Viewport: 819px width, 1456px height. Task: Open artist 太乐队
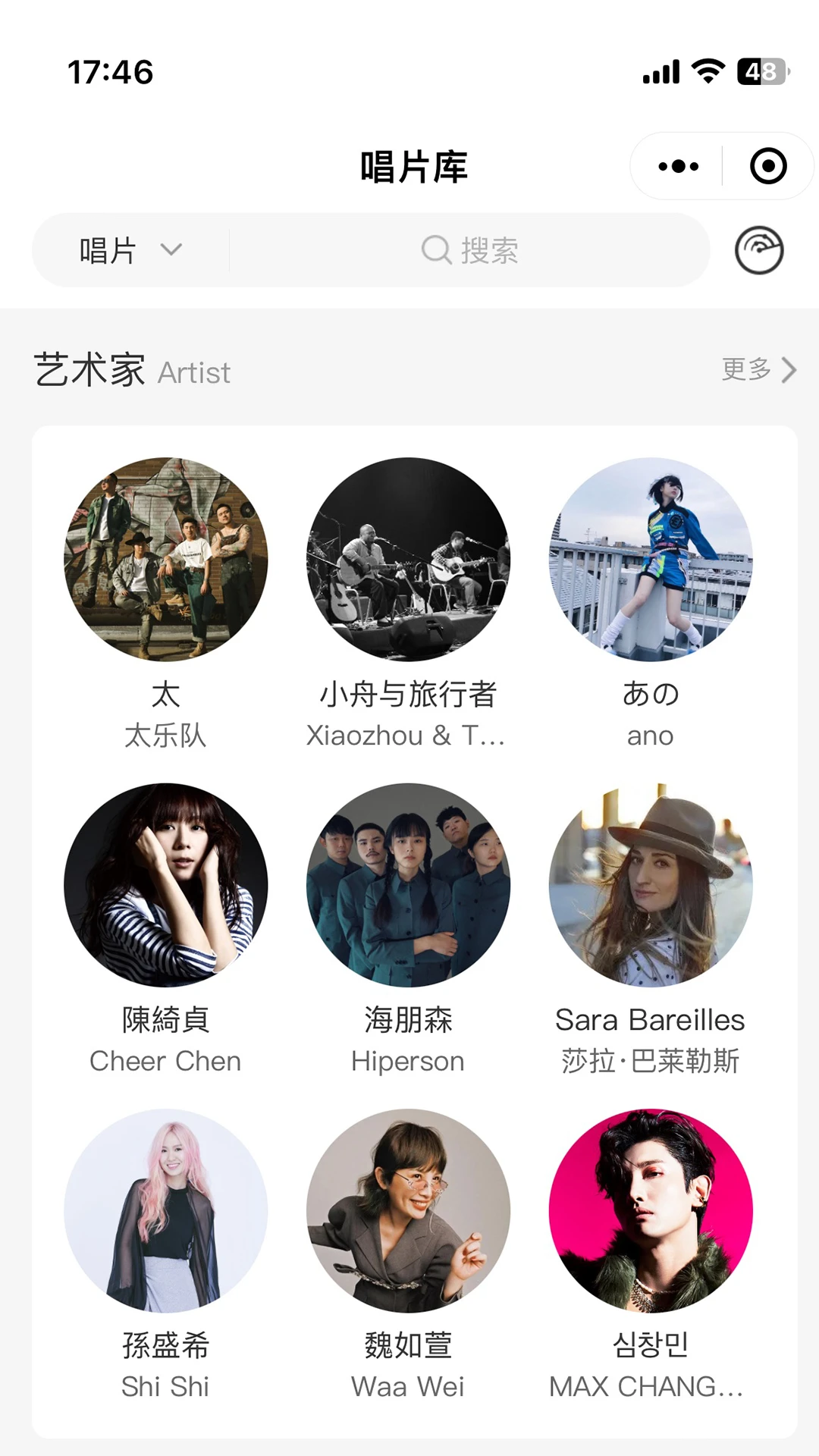[165, 560]
